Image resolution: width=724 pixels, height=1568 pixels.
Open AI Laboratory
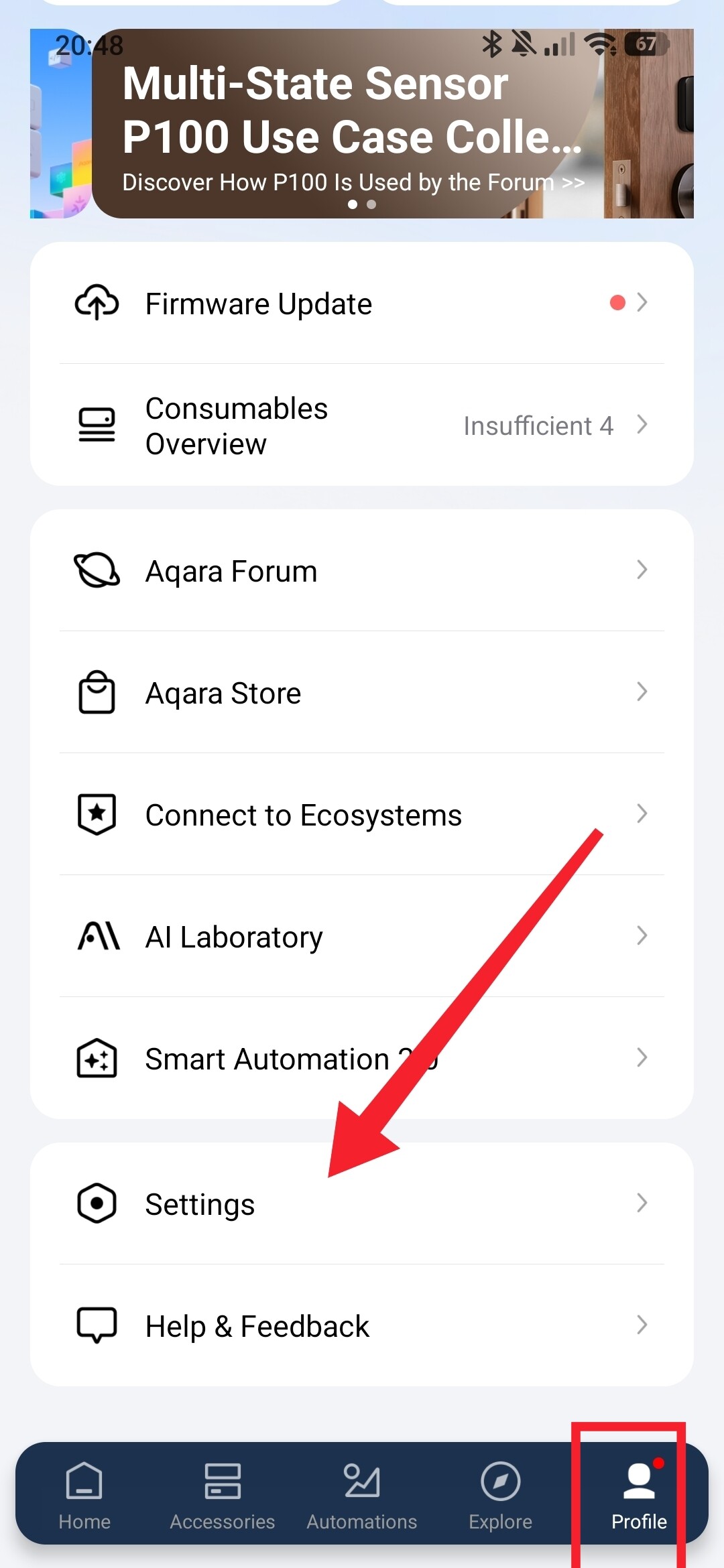click(x=362, y=937)
